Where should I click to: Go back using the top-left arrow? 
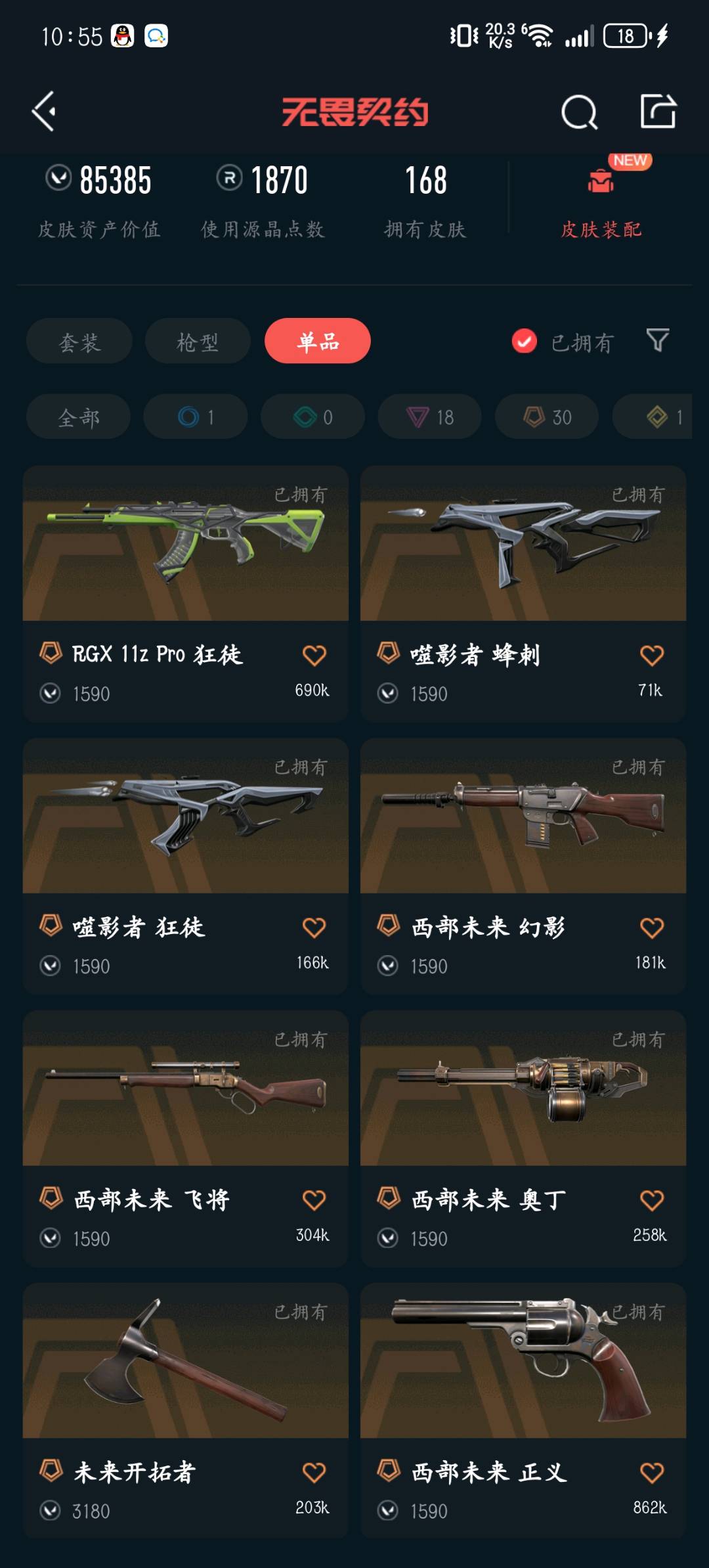(x=44, y=112)
